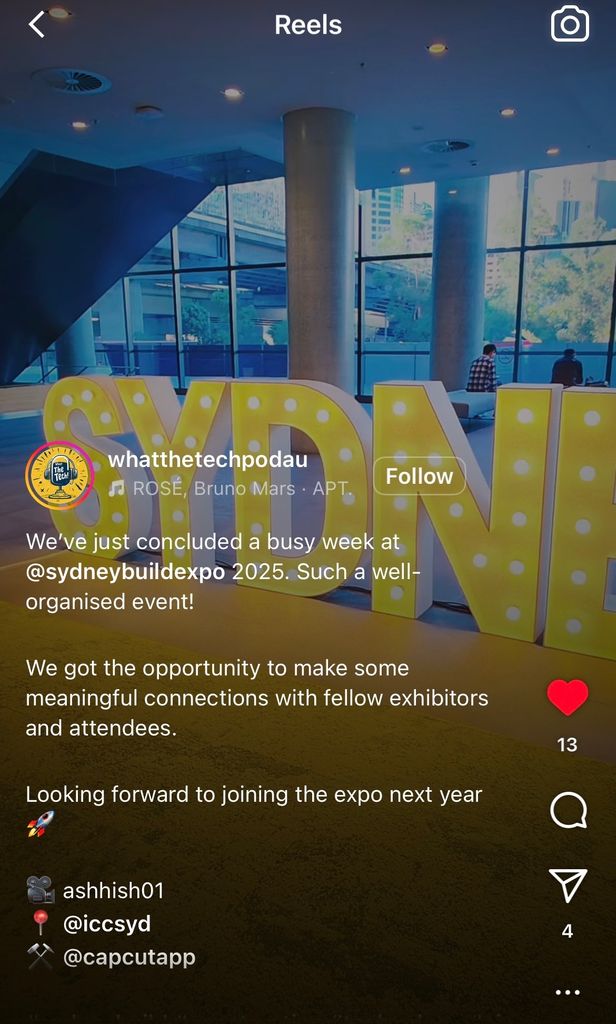Open the comments on this reel
This screenshot has height=1024, width=616.
pos(568,810)
